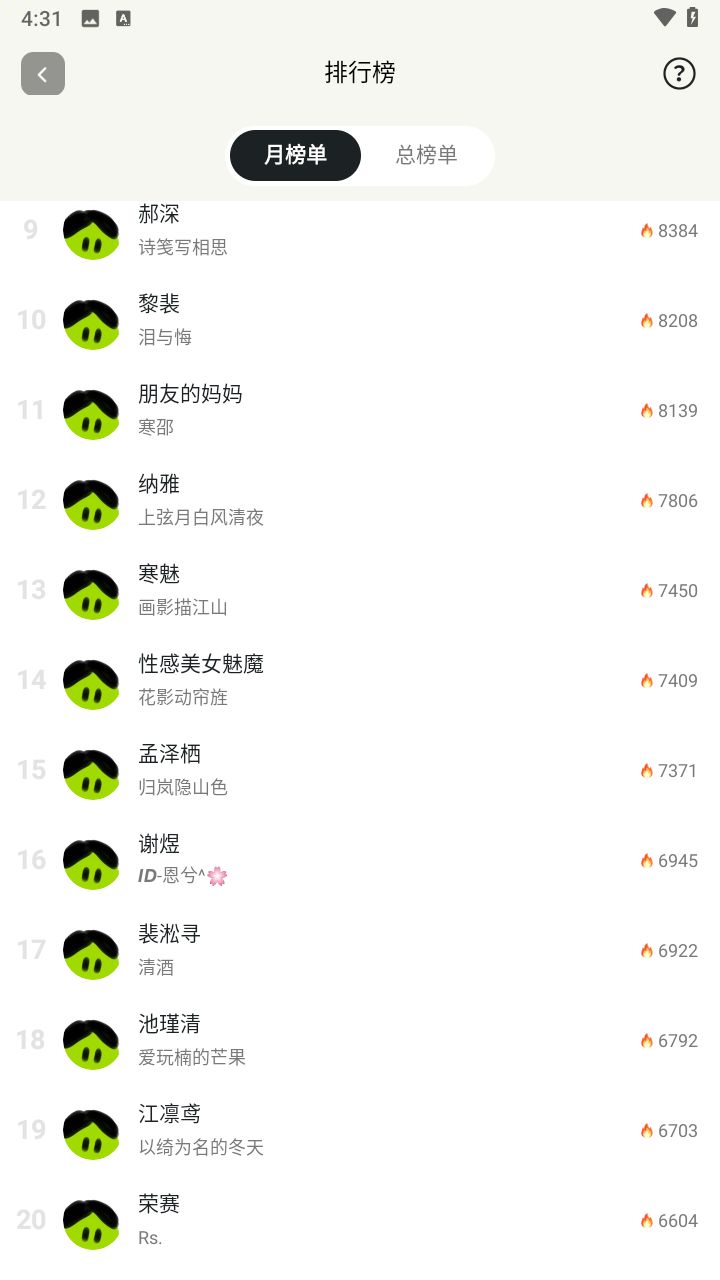View the 江凛鸢 ranking row

click(360, 1130)
